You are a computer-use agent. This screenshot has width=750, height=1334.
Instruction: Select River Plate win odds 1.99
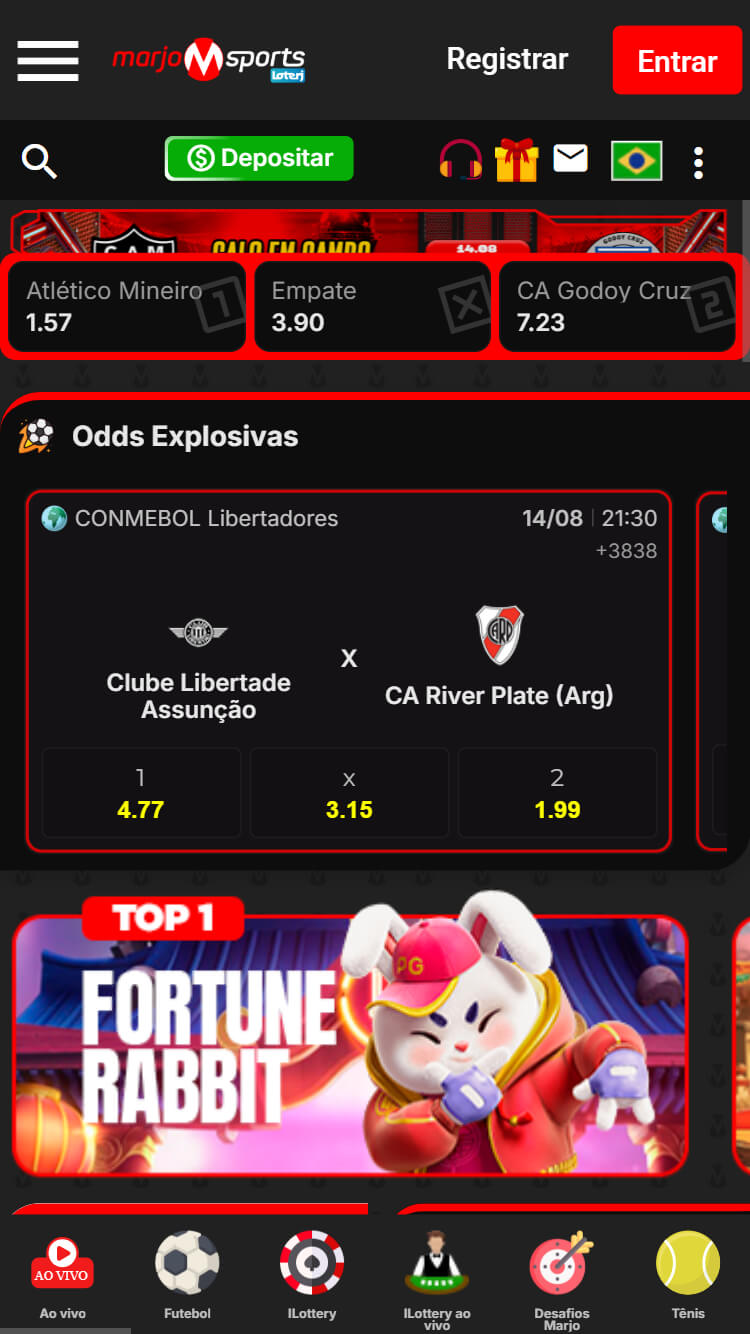[x=558, y=793]
